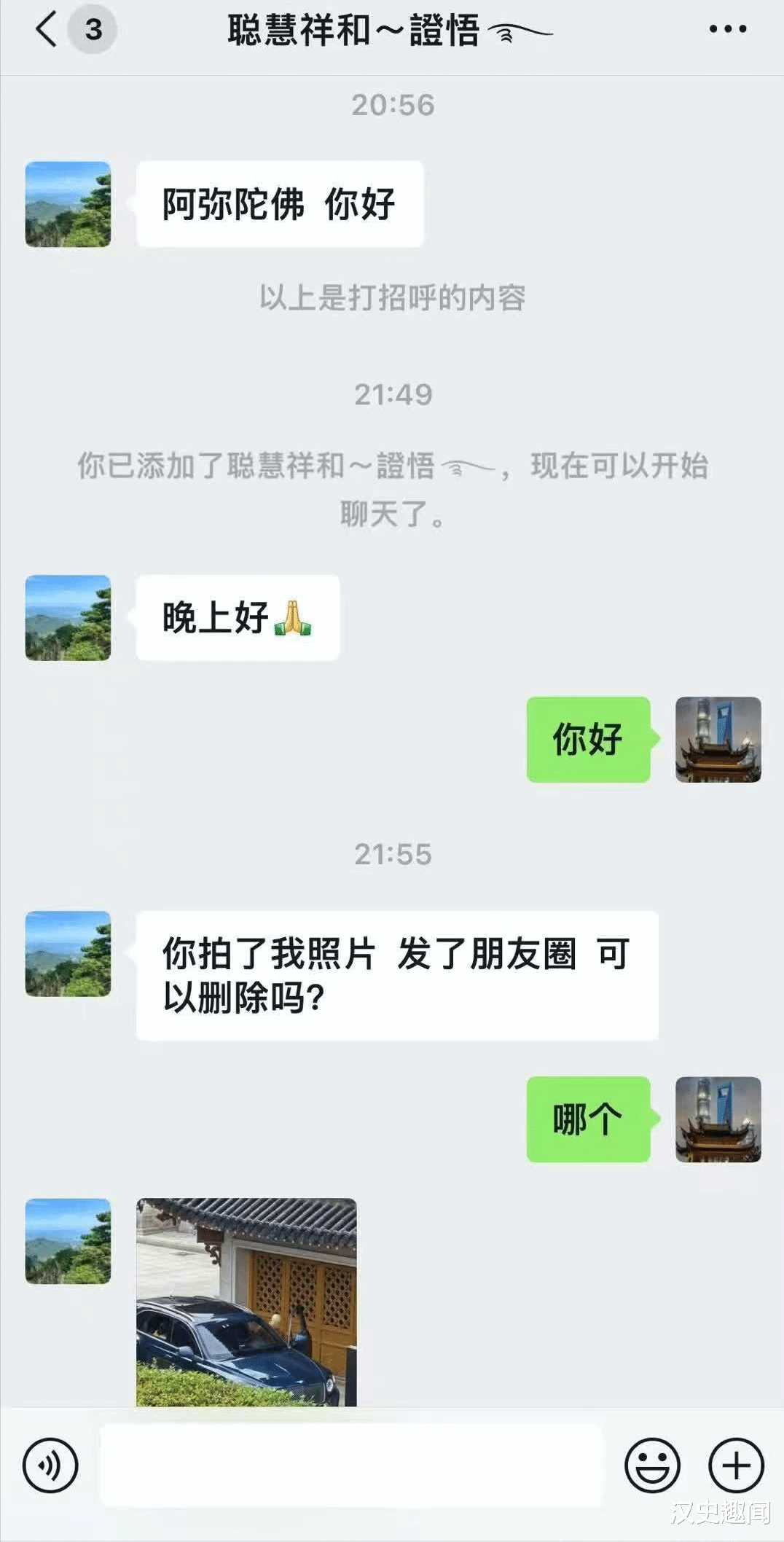Open the plus attachments menu
The width and height of the screenshot is (784, 1542).
736,1465
